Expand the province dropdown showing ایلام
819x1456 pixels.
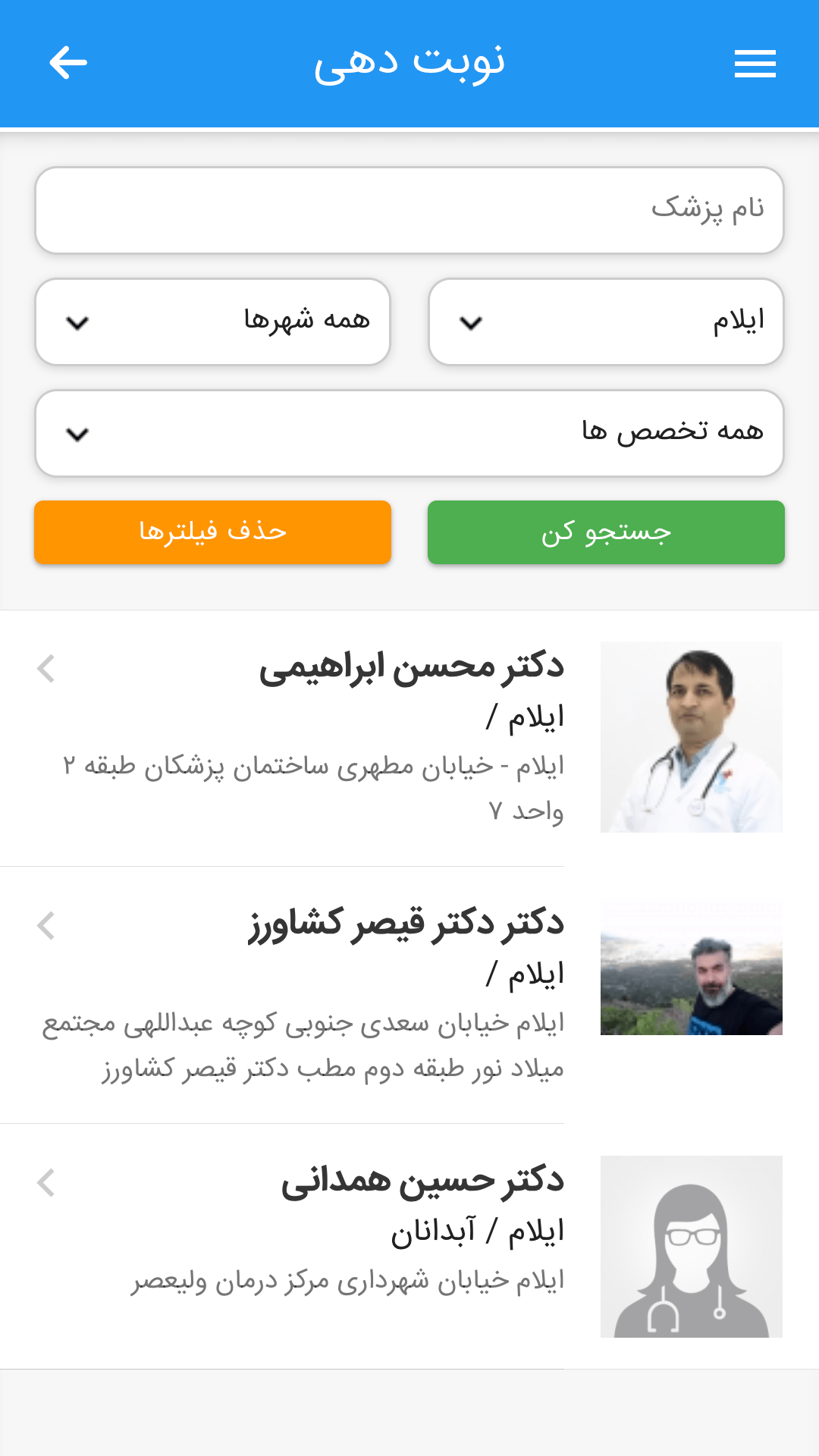point(606,322)
